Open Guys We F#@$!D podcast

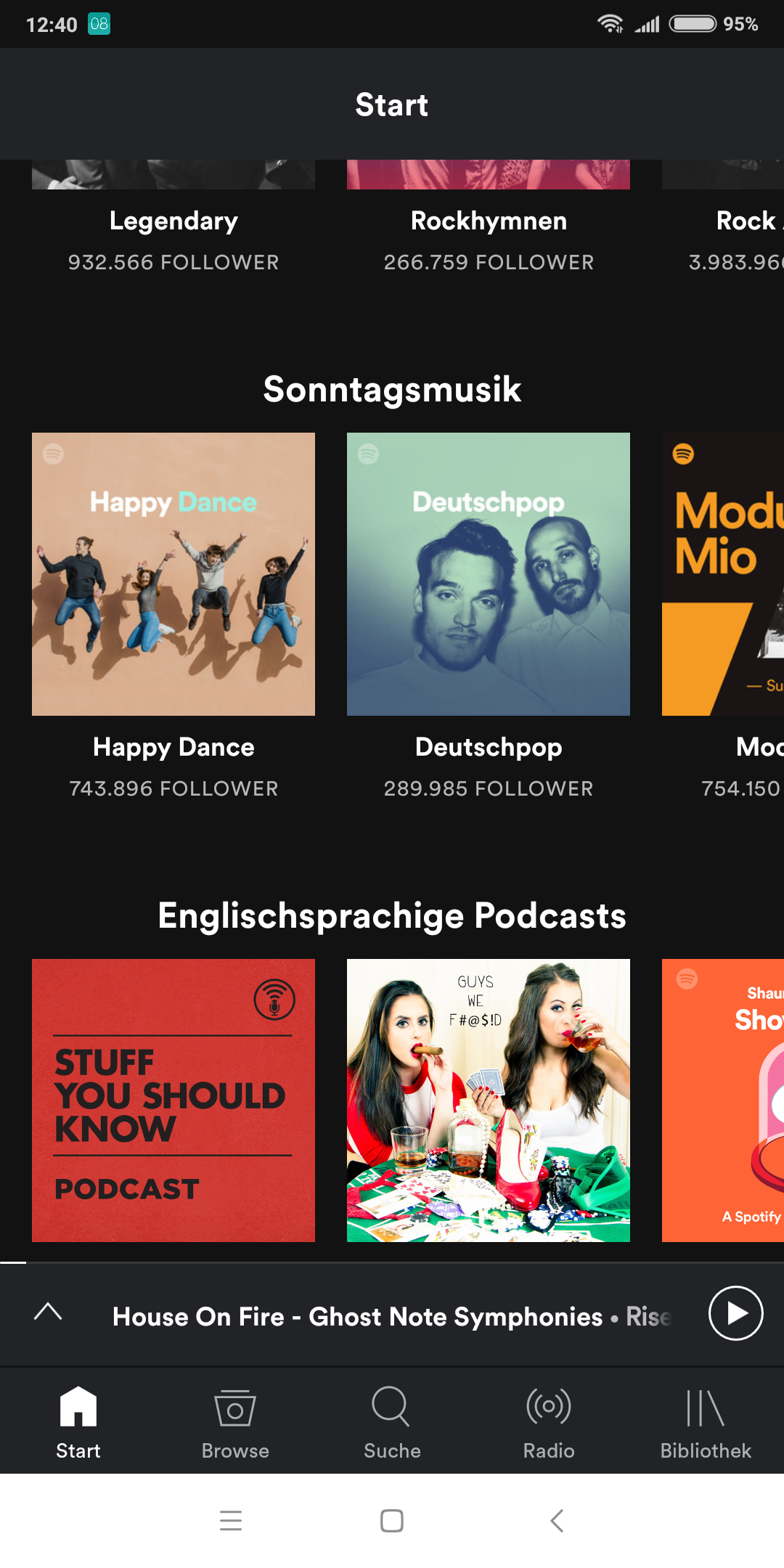tap(489, 1101)
